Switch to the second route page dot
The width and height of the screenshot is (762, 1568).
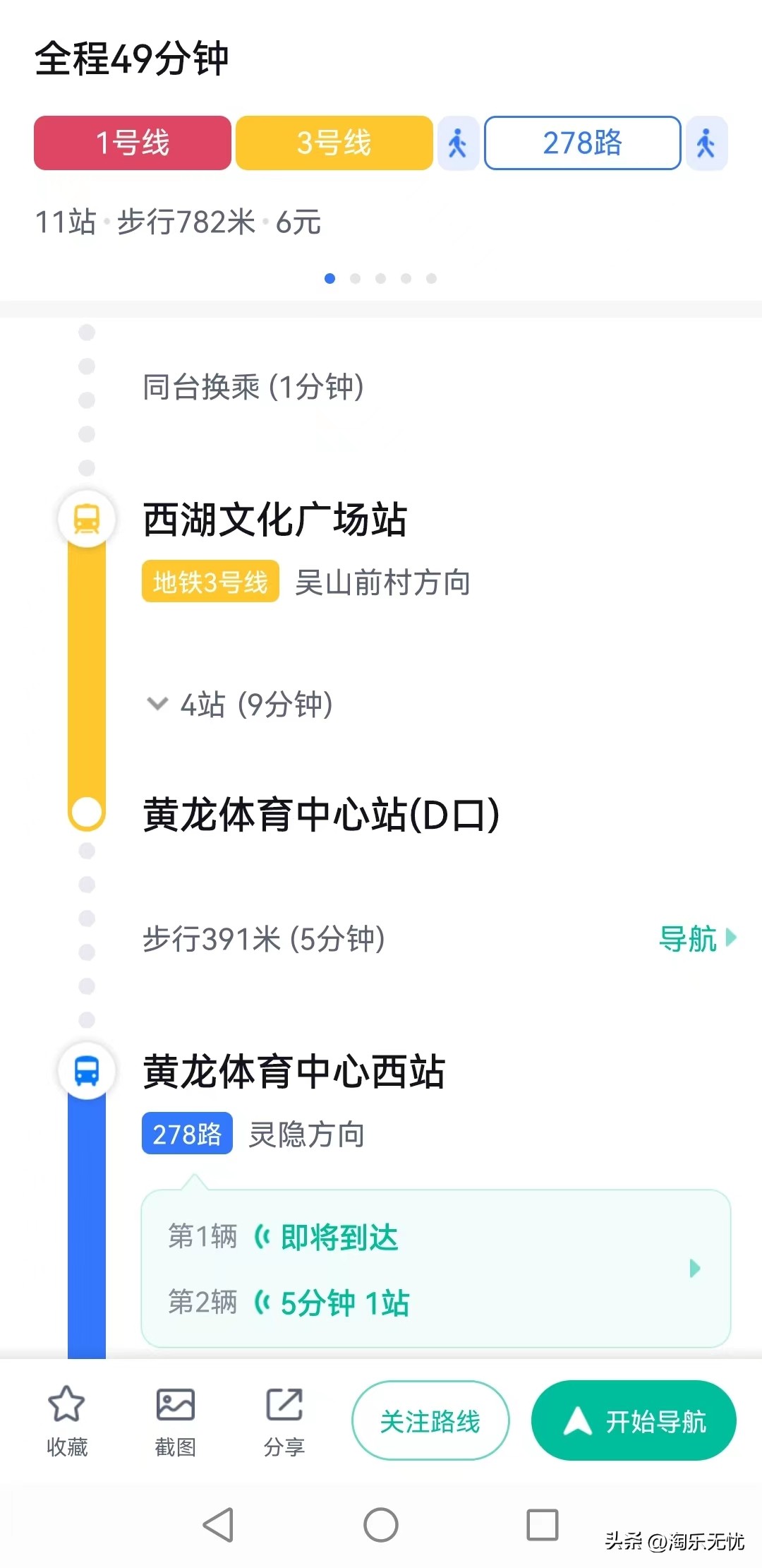[355, 278]
